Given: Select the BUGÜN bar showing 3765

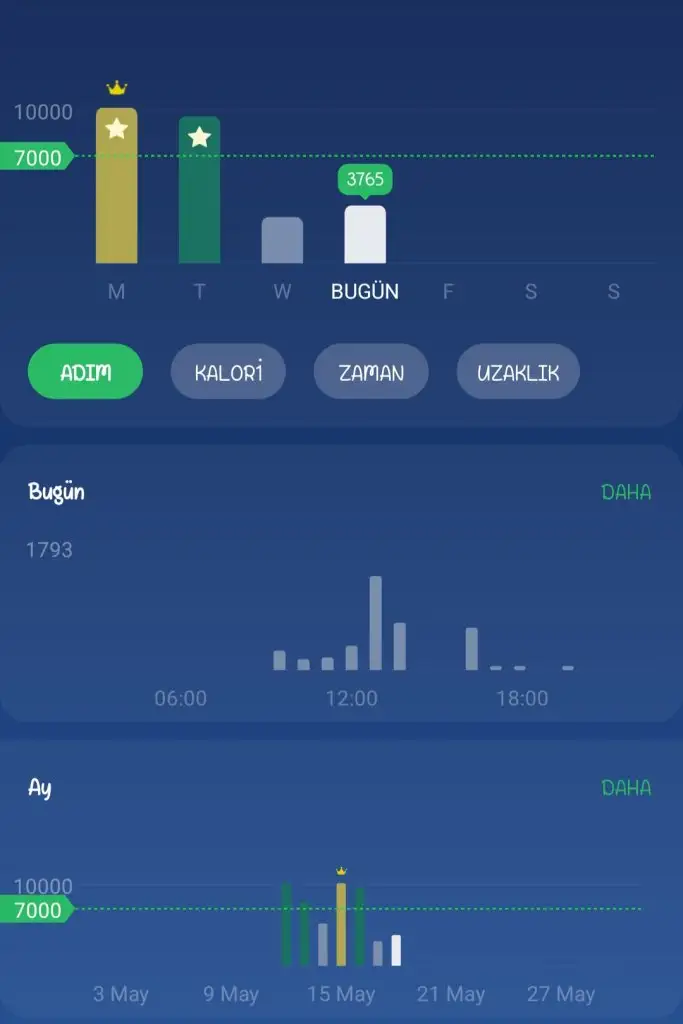Looking at the screenshot, I should coord(365,235).
